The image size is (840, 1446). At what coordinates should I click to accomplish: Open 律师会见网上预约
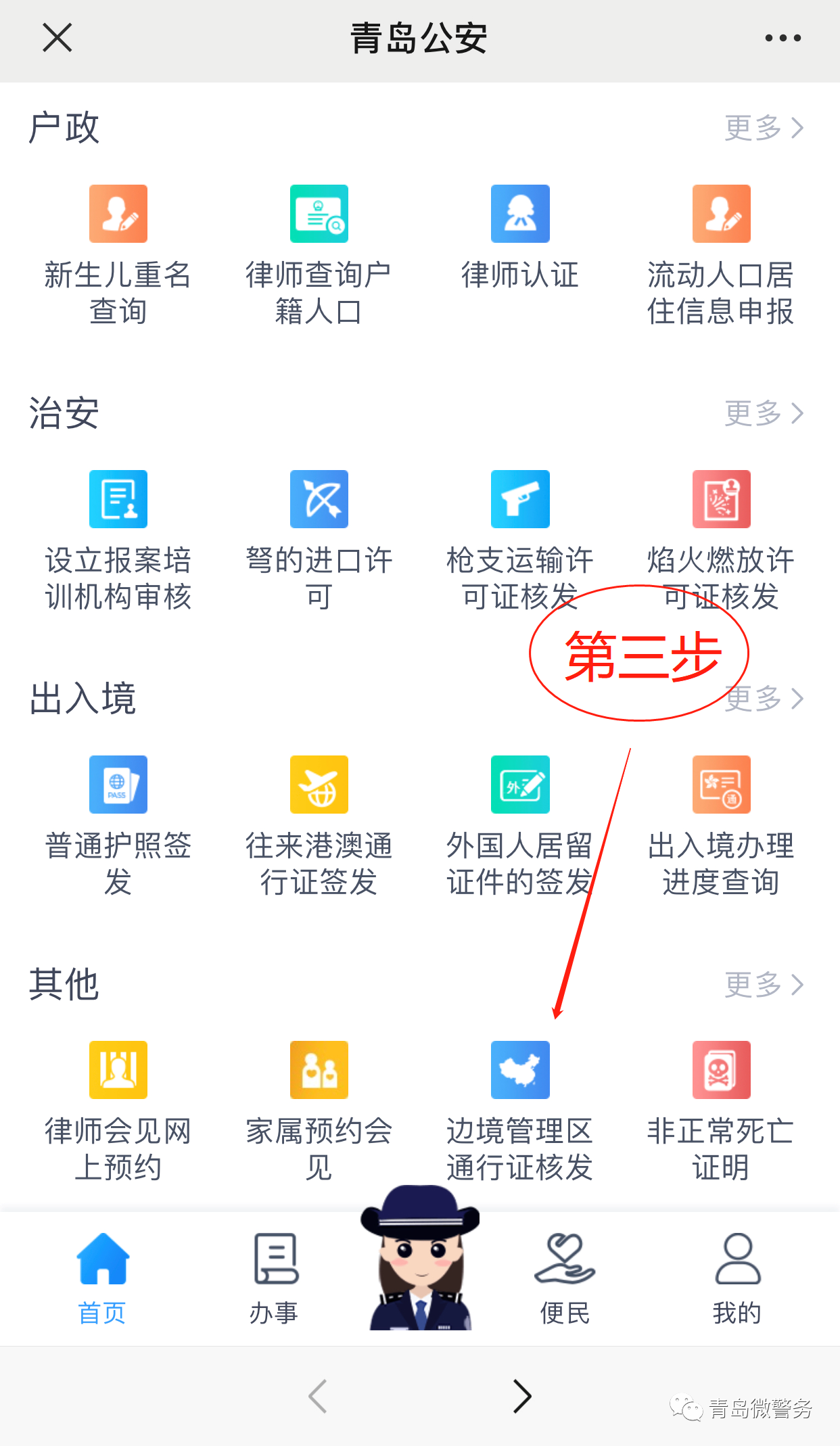pos(118,1071)
